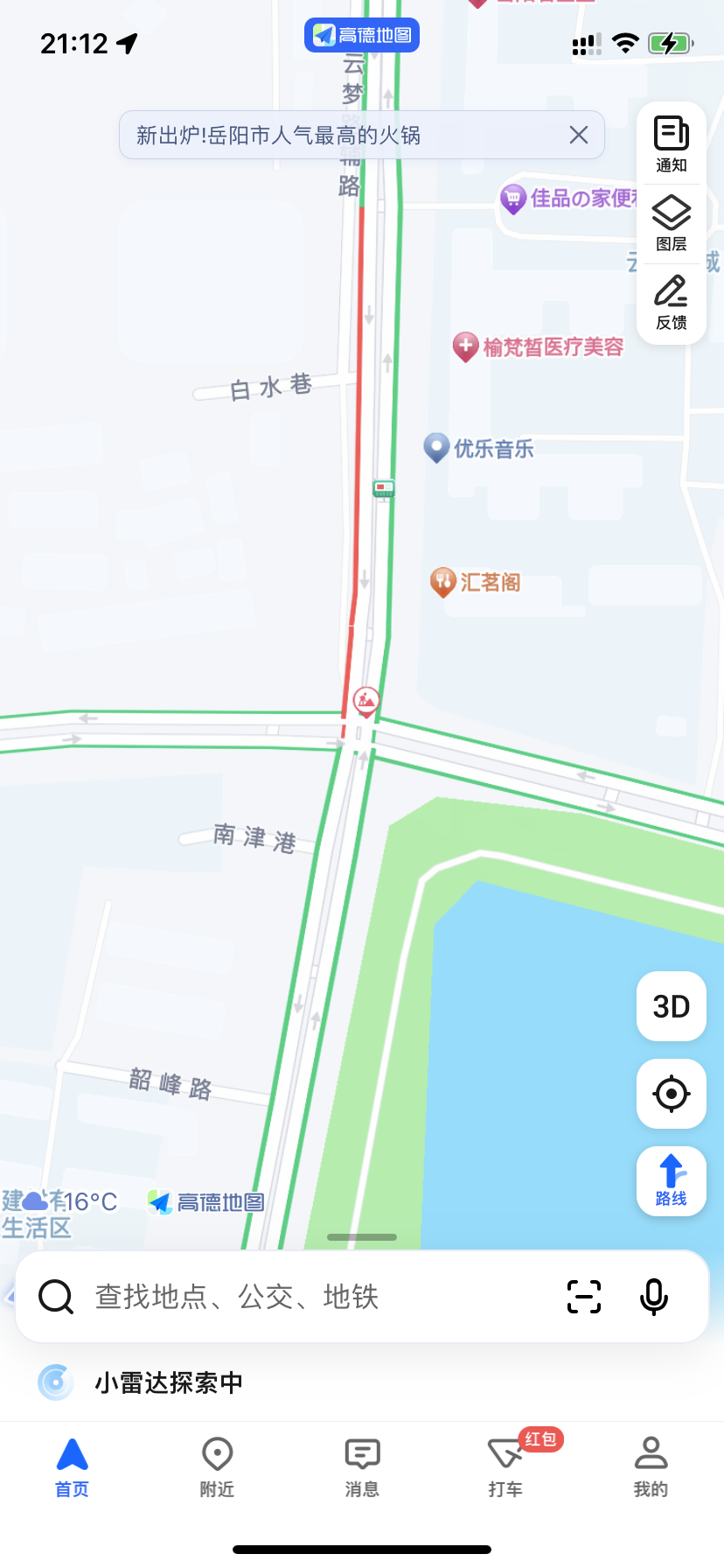Open the scan icon in search bar
The width and height of the screenshot is (724, 1568).
coord(583,1297)
